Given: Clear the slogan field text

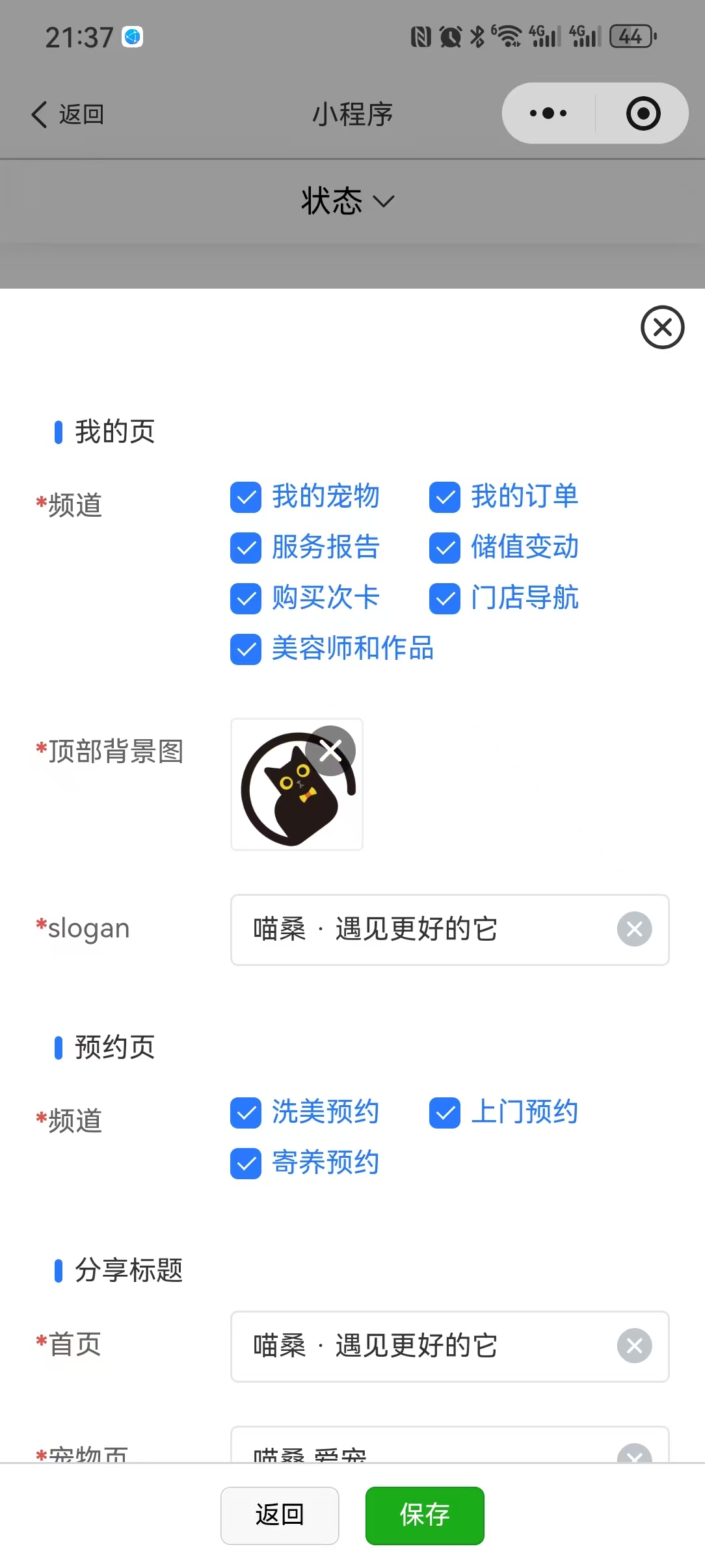Looking at the screenshot, I should tap(634, 929).
